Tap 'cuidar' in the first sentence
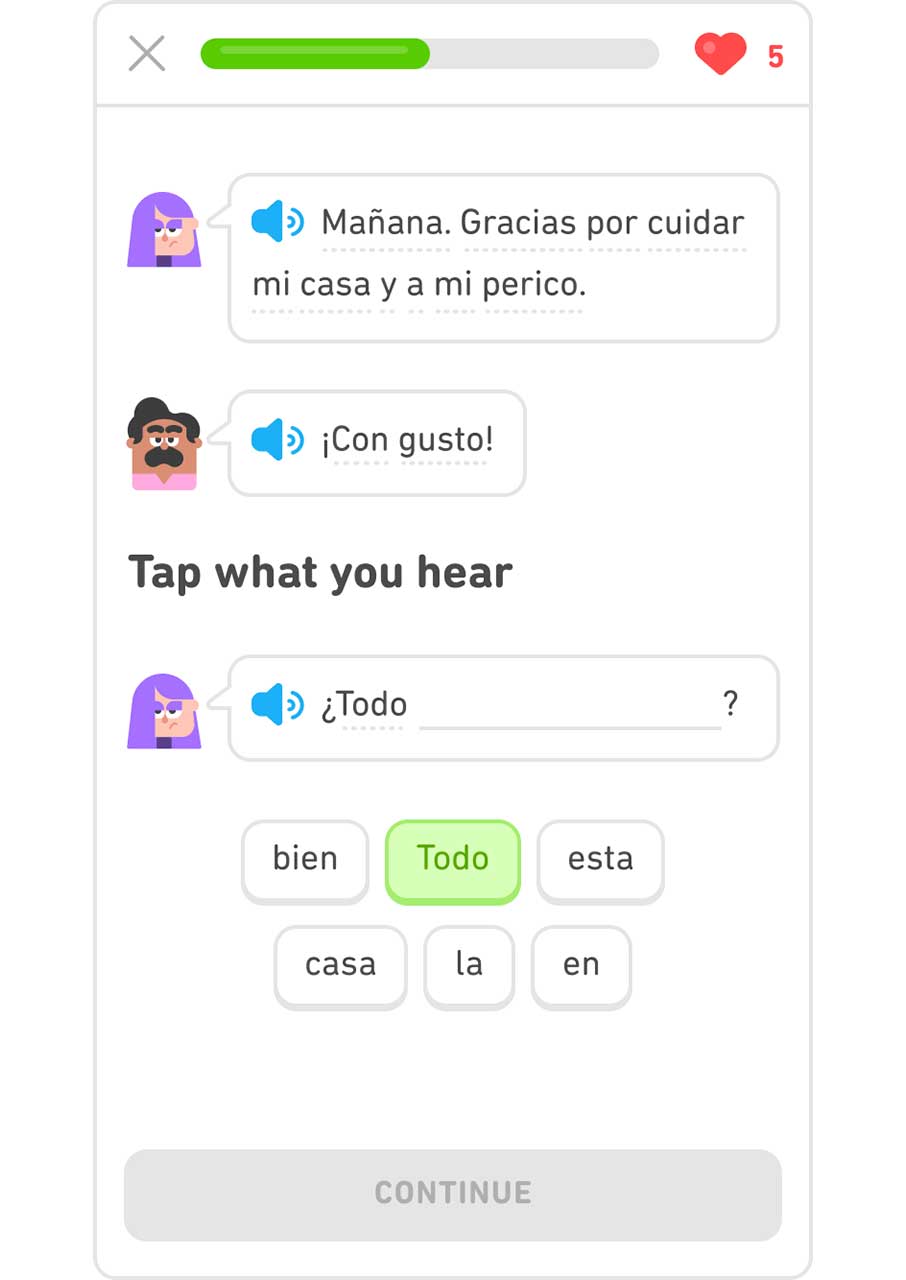The height and width of the screenshot is (1280, 906). pos(694,222)
